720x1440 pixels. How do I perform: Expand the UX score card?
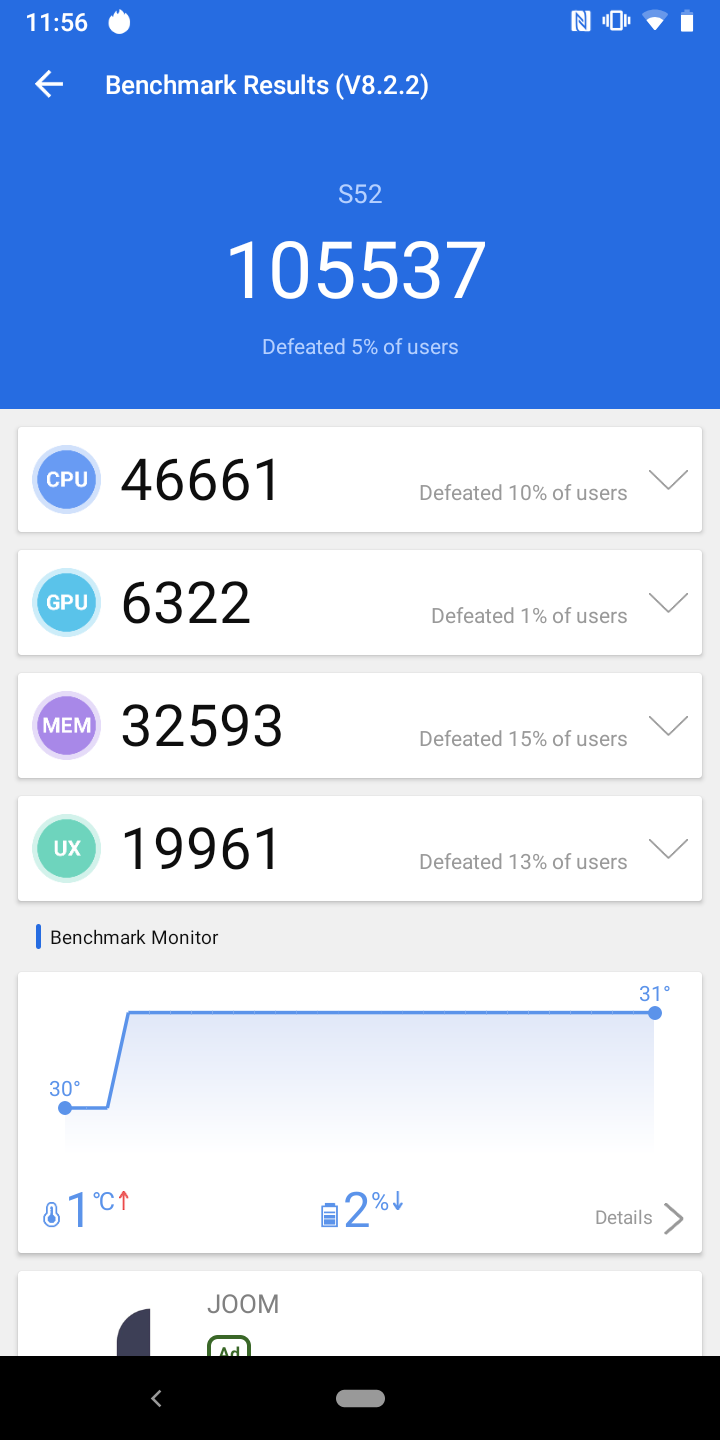(668, 849)
